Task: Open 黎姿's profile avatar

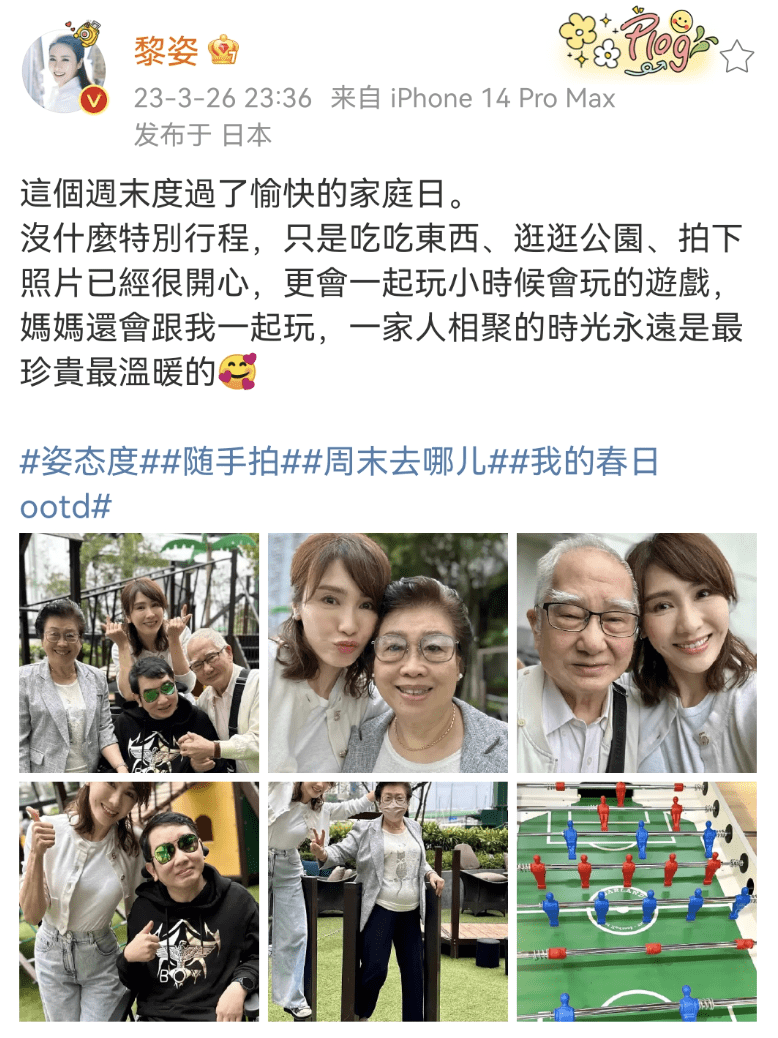Action: pos(65,72)
